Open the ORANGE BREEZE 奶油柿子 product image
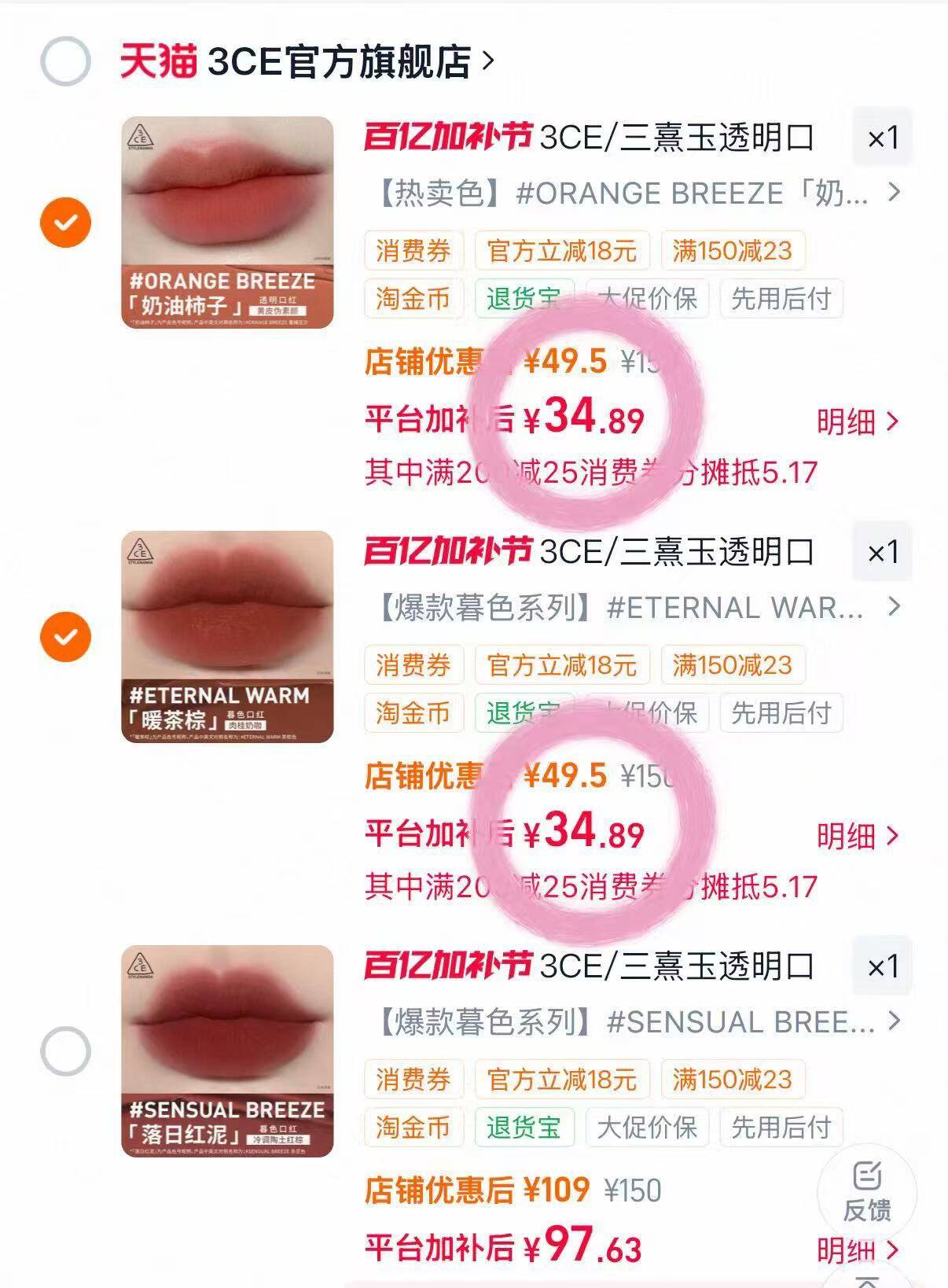Image resolution: width=948 pixels, height=1288 pixels. (x=227, y=222)
